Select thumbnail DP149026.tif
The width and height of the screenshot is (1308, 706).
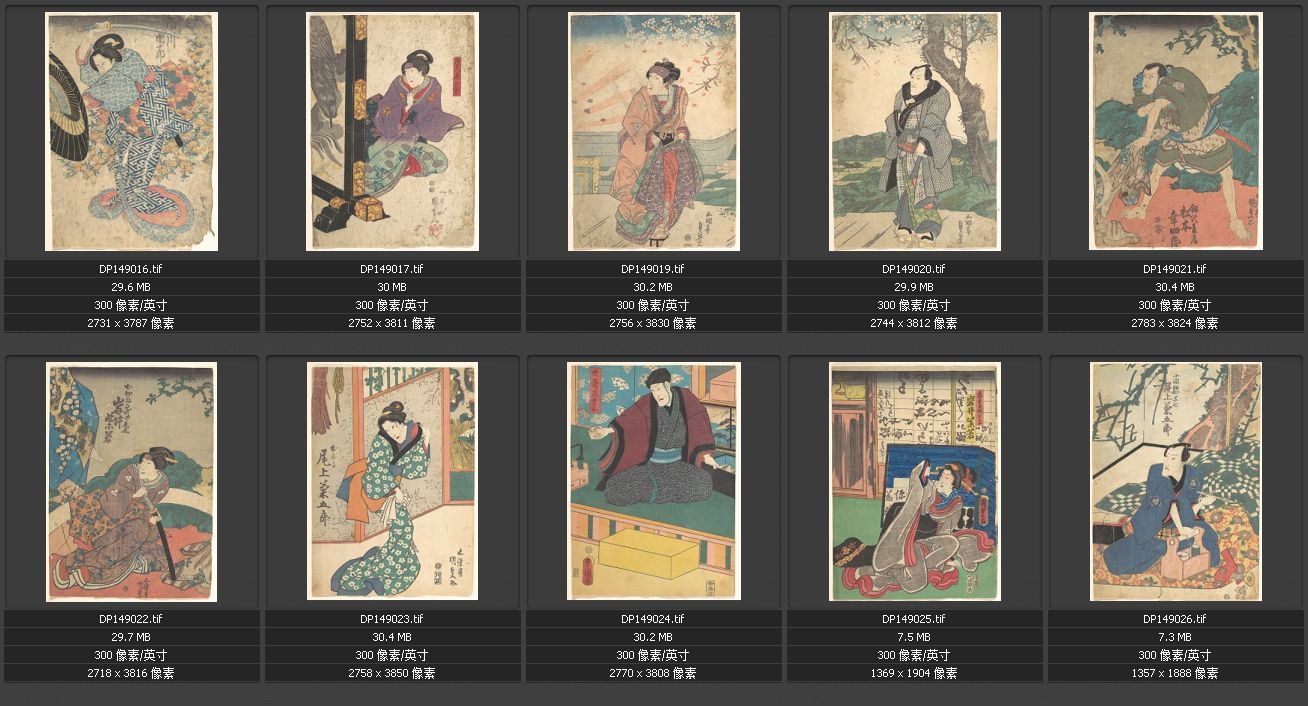tap(1175, 481)
